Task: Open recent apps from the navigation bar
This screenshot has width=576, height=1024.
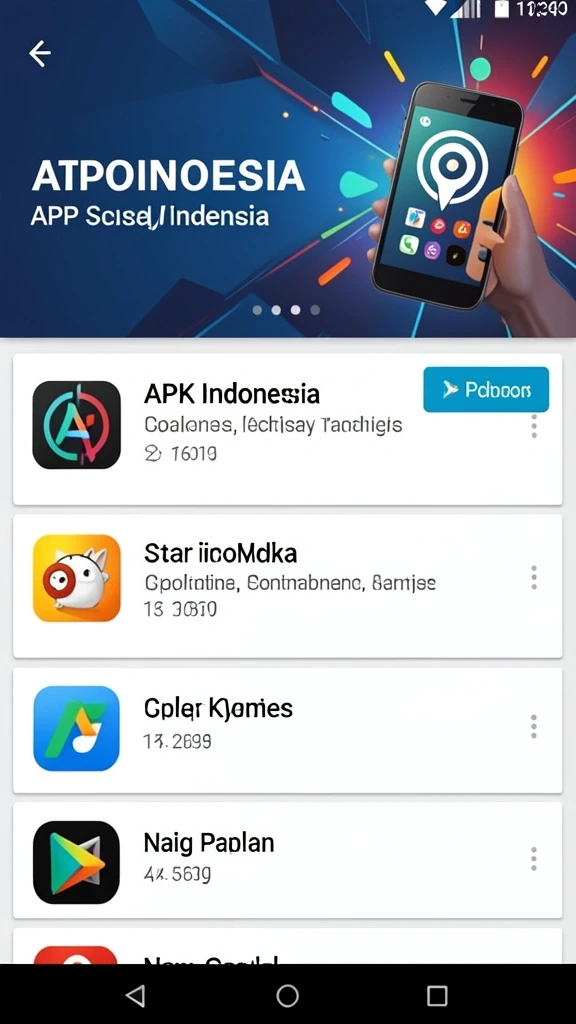Action: pos(437,995)
